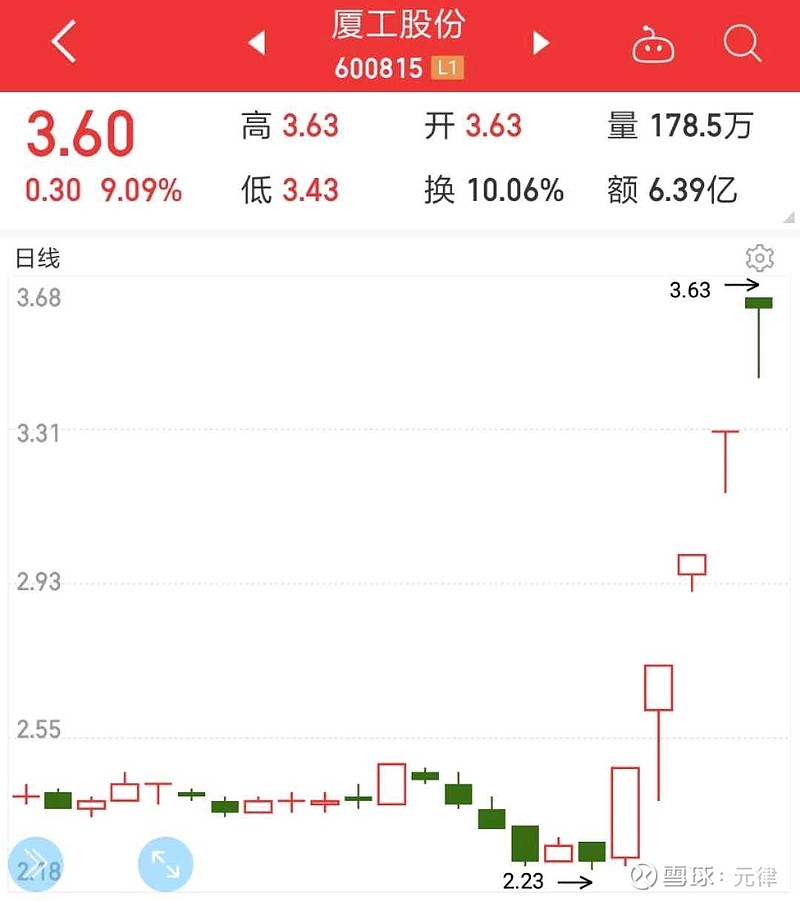Search for another stock
The width and height of the screenshot is (800, 901).
741,43
